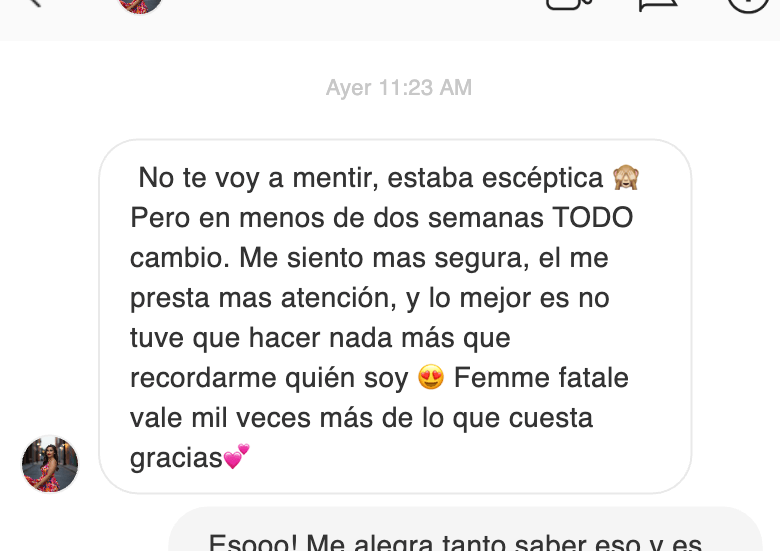Image resolution: width=780 pixels, height=551 pixels.
Task: Open the sender's profile picture beside the message
Action: (50, 465)
